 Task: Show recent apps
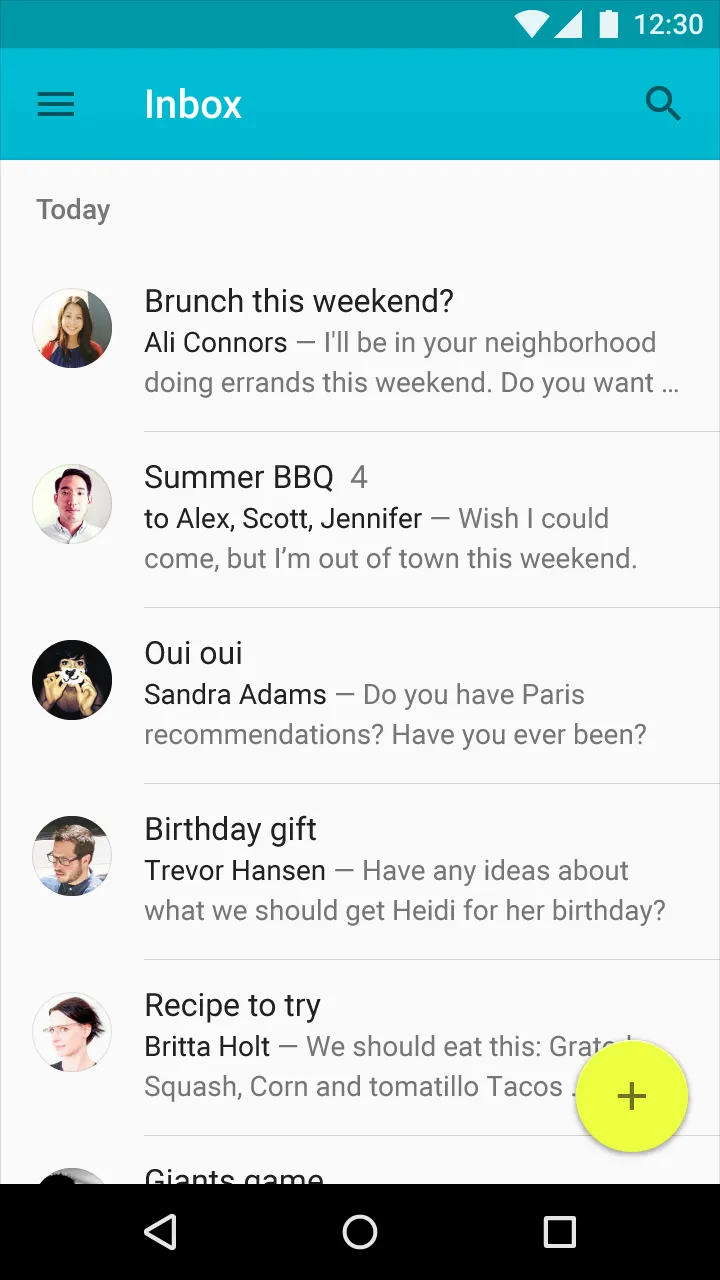pyautogui.click(x=560, y=1232)
